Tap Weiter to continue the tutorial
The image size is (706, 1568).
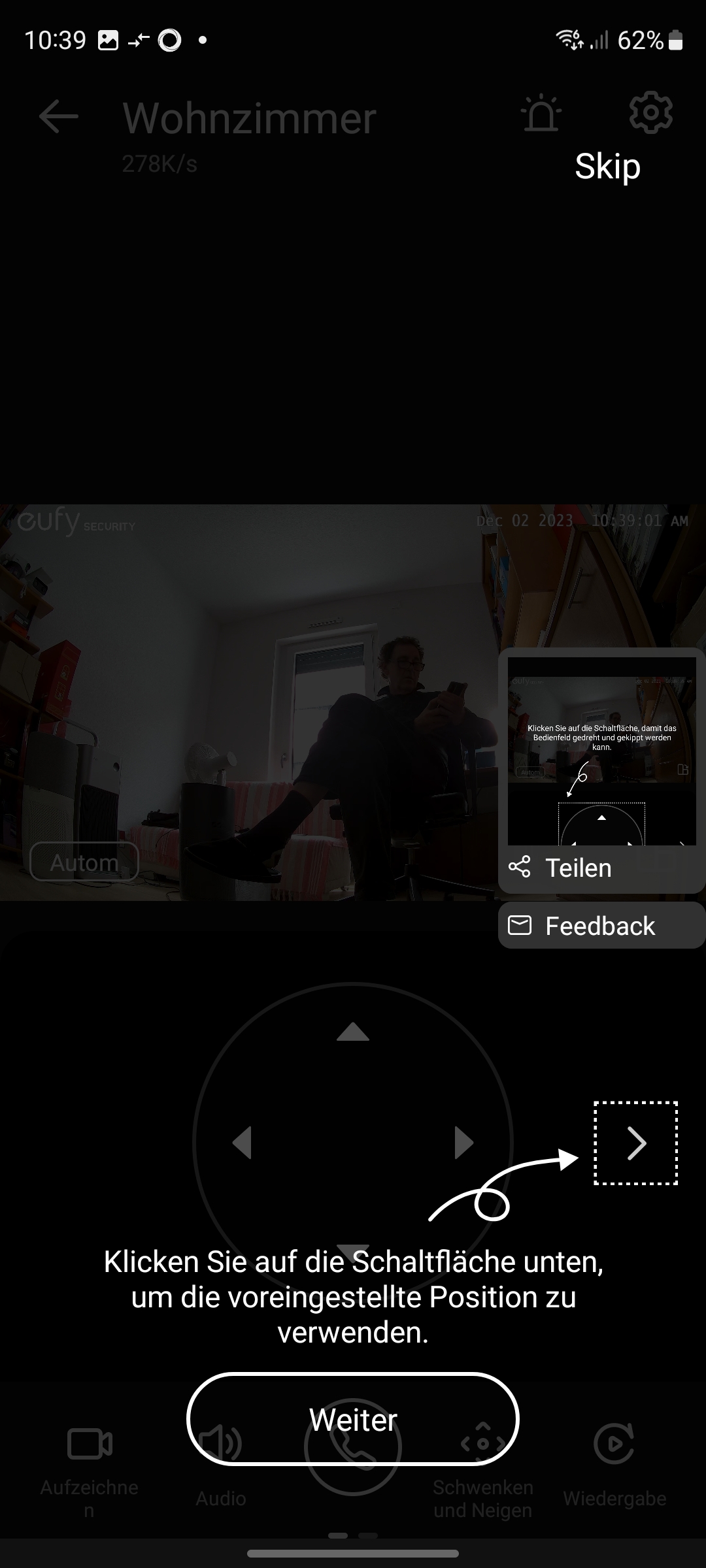353,1420
